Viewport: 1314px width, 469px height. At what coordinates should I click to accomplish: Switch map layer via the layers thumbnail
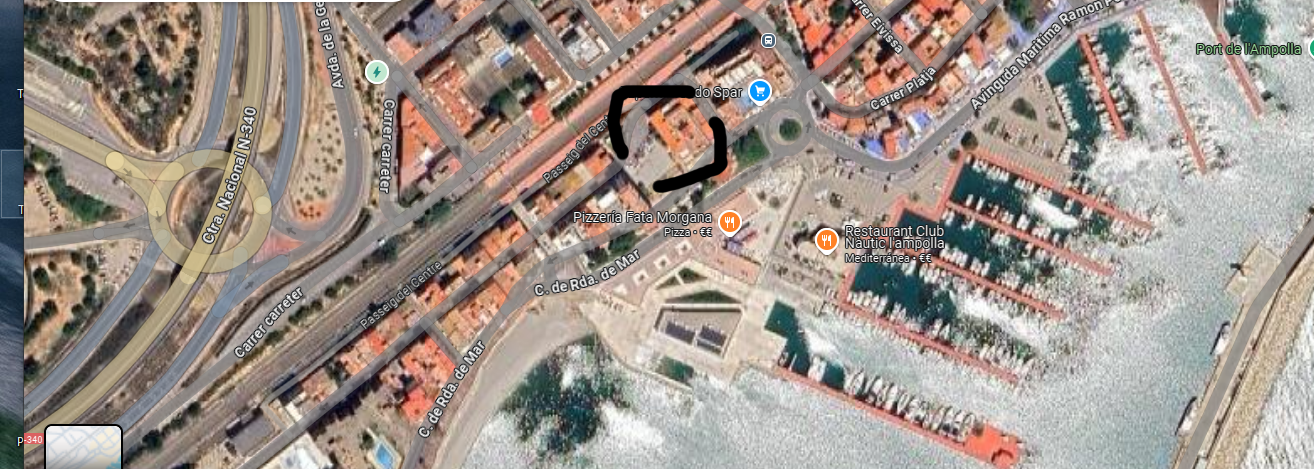click(x=84, y=447)
